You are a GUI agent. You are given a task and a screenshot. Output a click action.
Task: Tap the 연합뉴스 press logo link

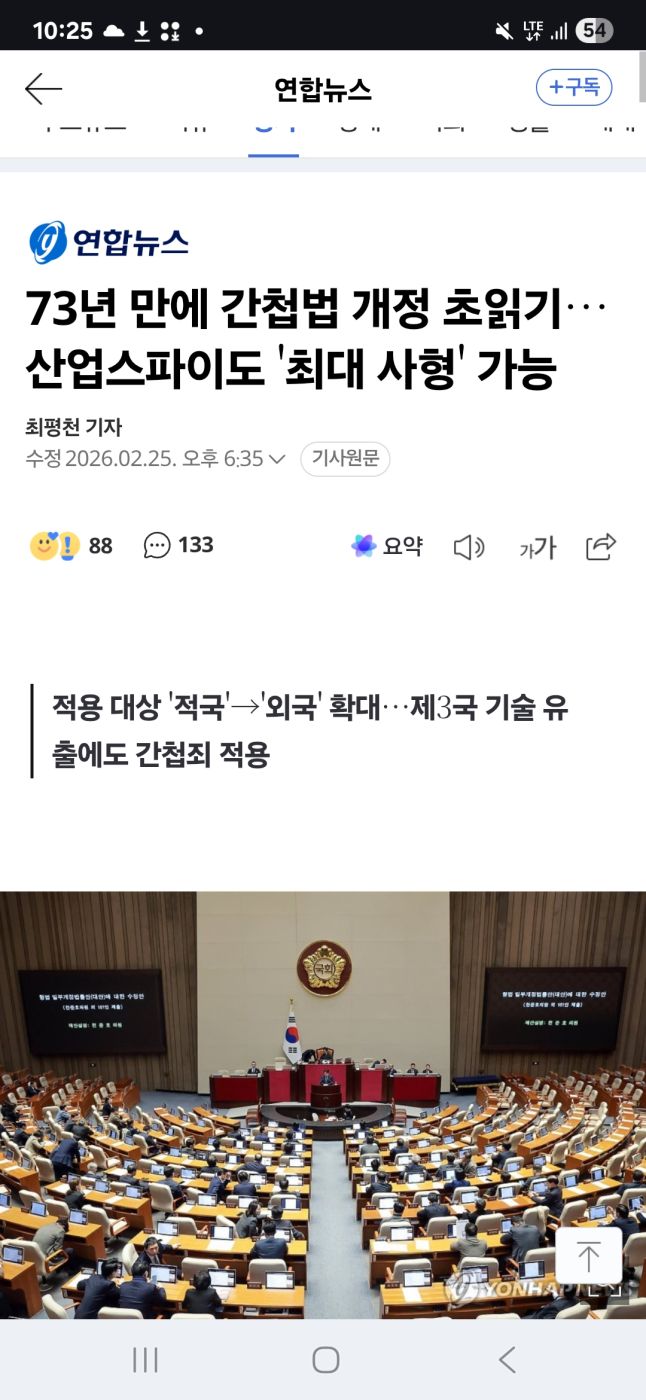[x=109, y=242]
